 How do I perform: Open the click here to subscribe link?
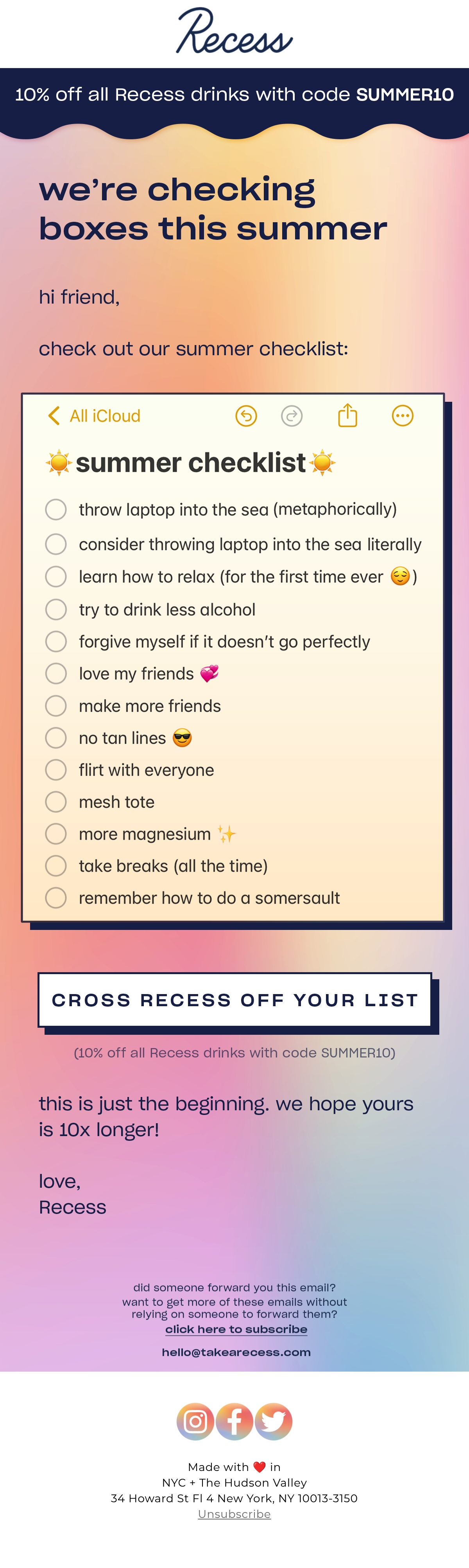(x=236, y=1329)
